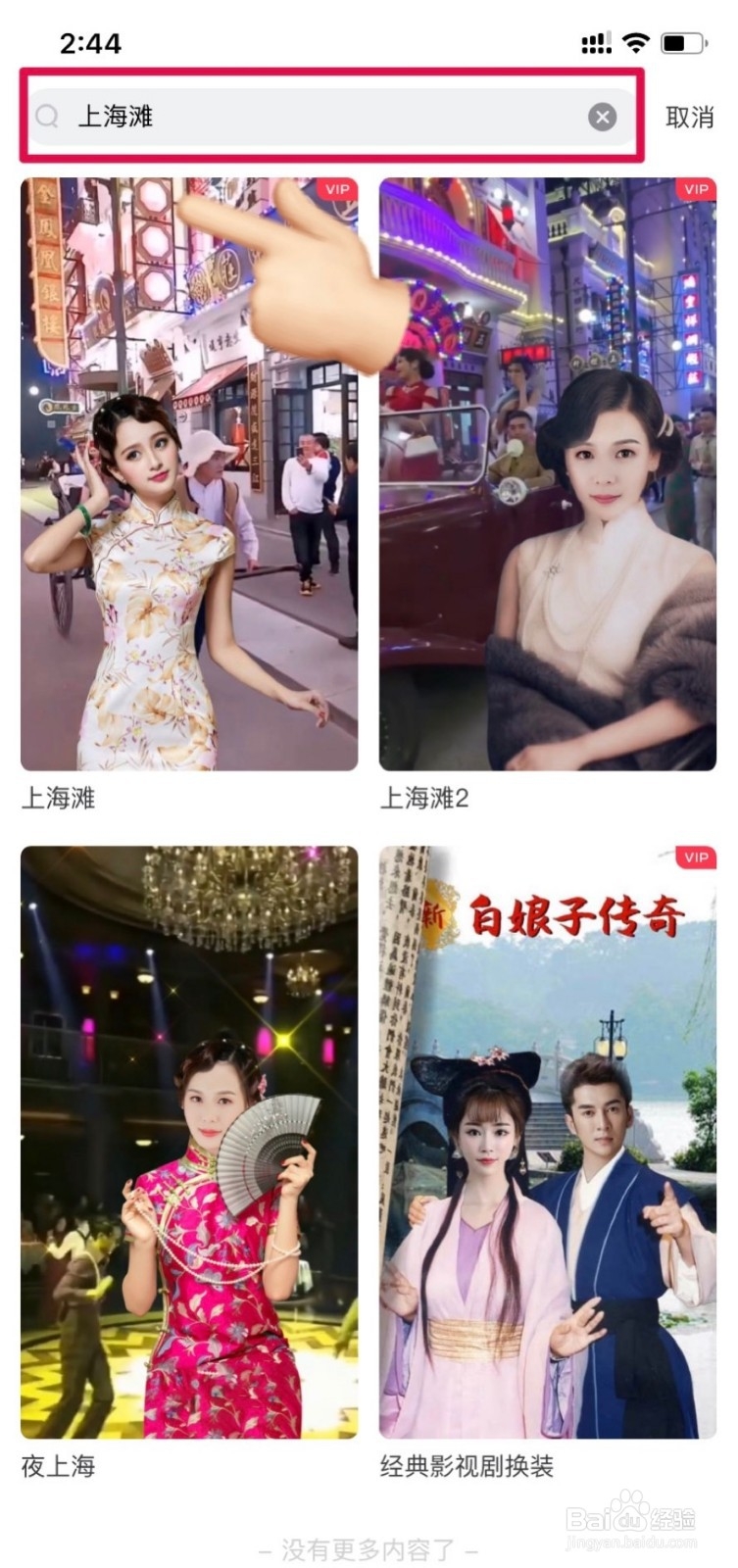Cancel the search with 取消

(x=689, y=118)
